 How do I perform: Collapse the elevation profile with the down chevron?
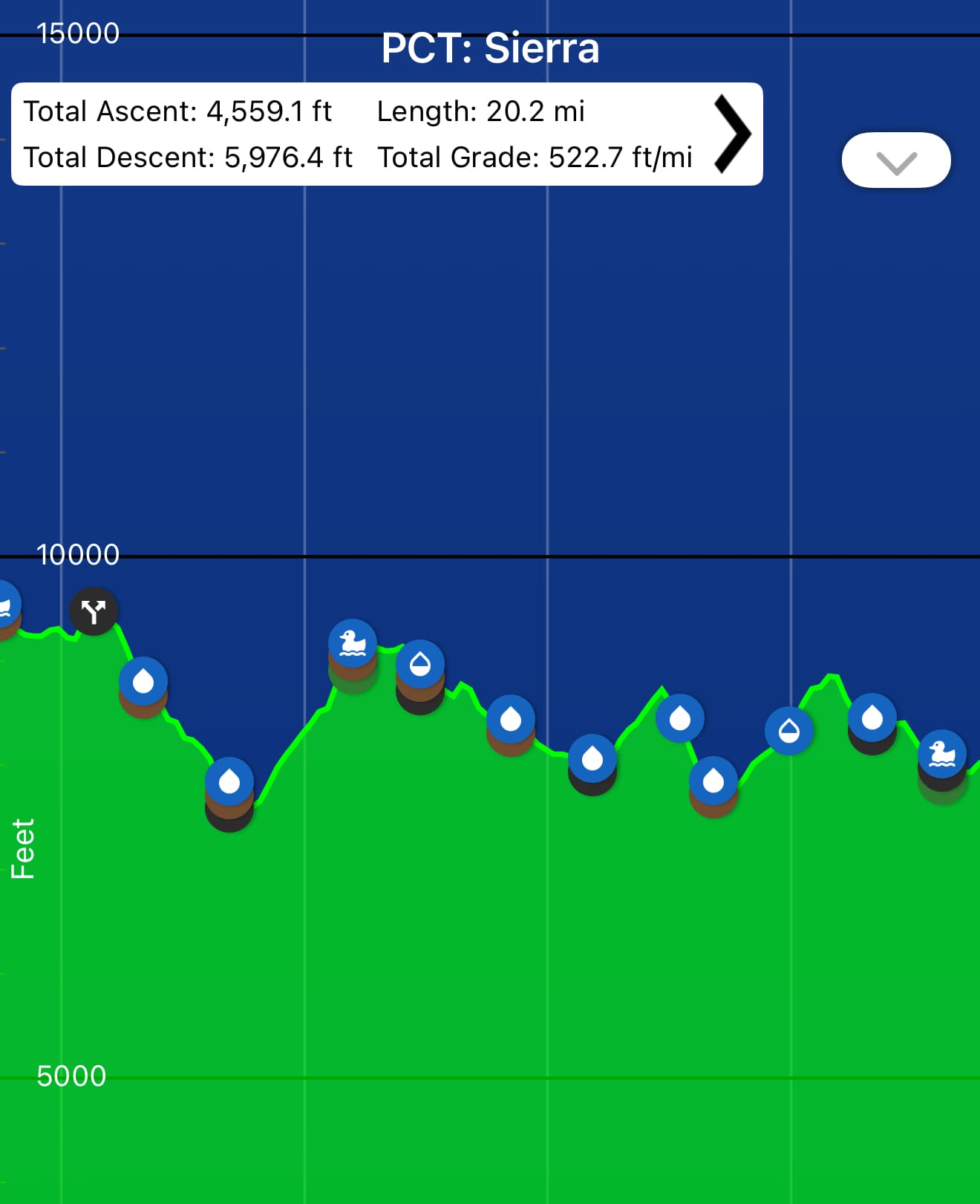coord(895,160)
